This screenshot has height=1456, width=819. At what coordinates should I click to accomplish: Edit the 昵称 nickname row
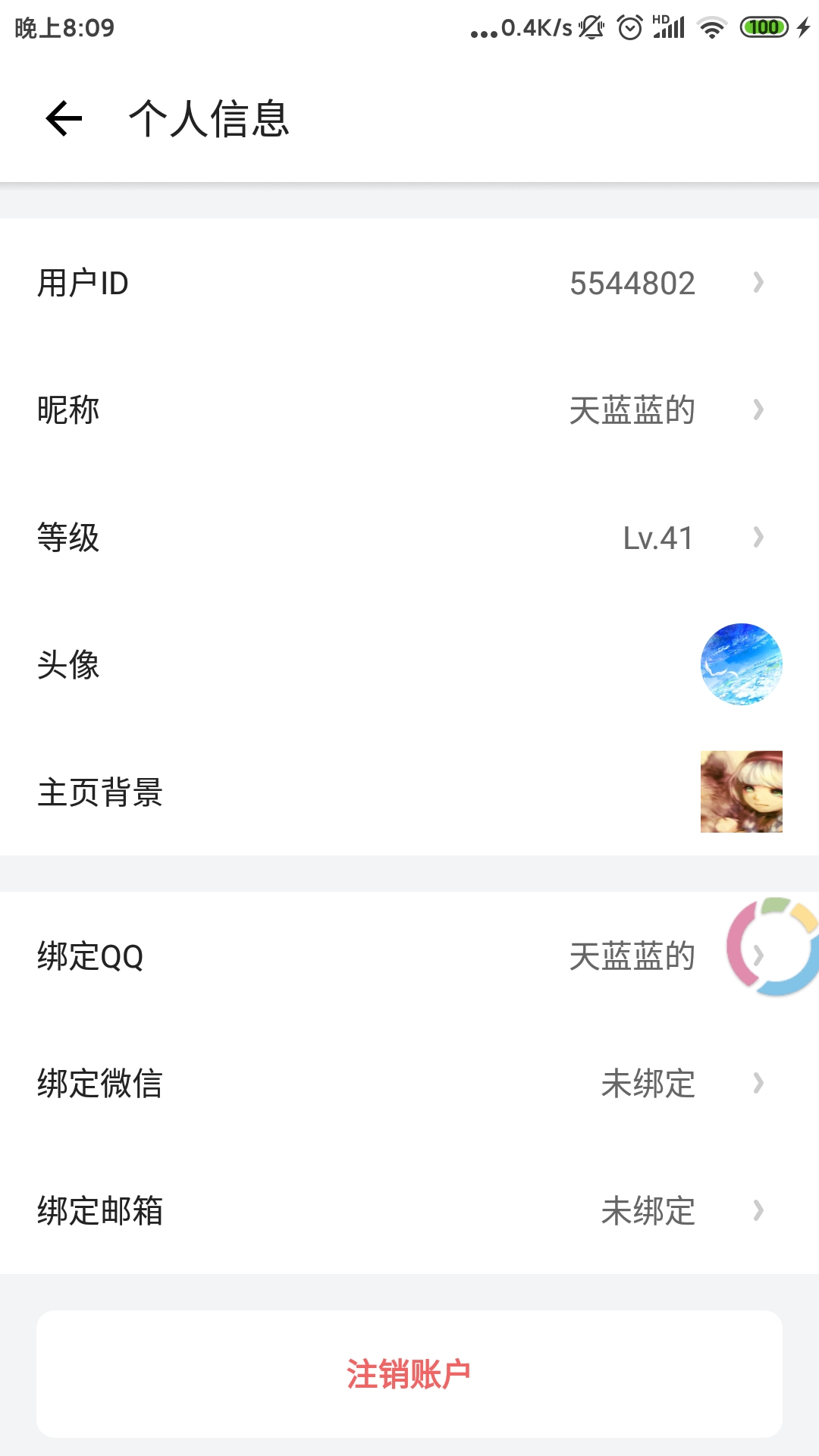point(409,410)
